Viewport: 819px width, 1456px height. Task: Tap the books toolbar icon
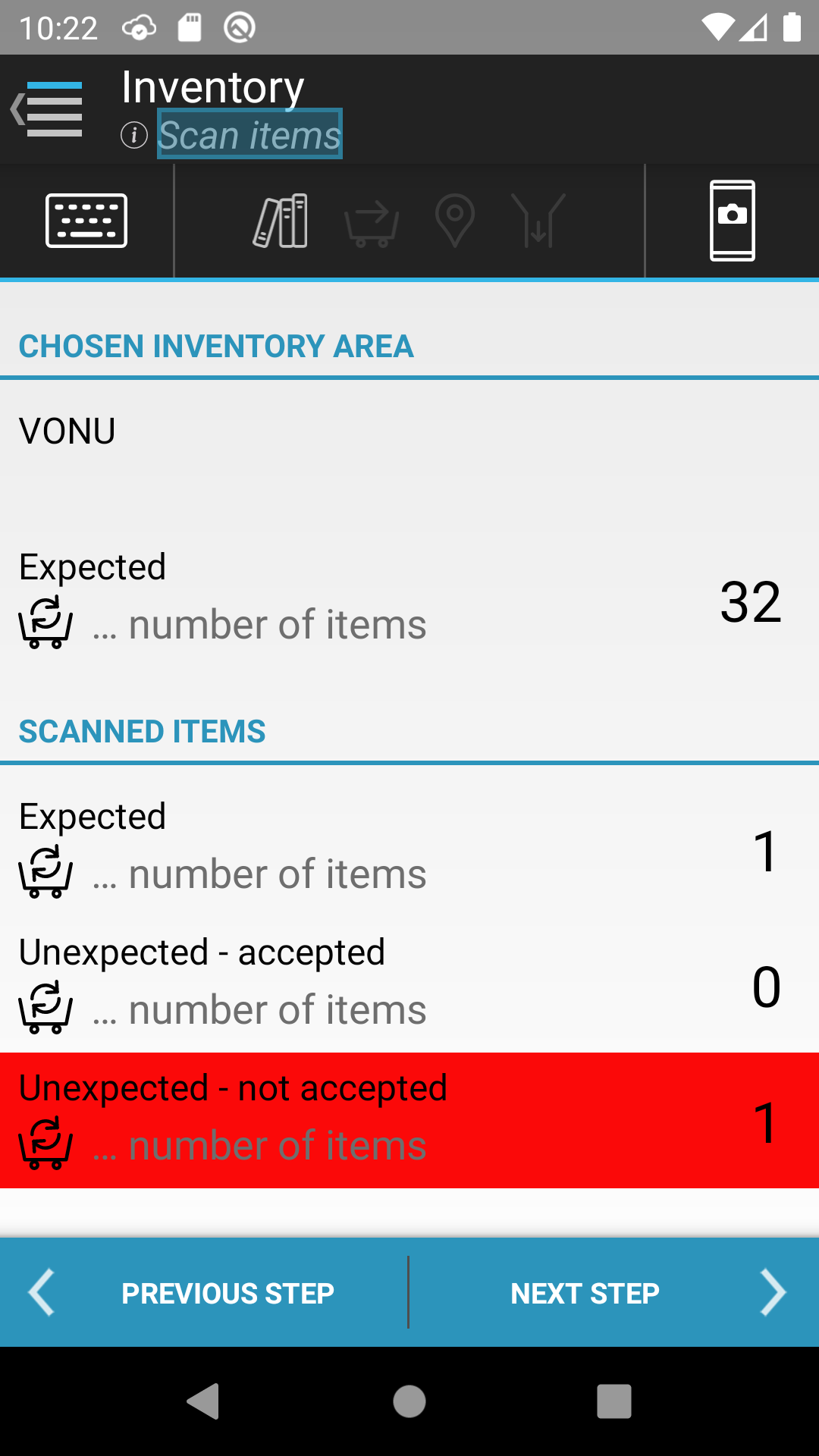pos(281,221)
